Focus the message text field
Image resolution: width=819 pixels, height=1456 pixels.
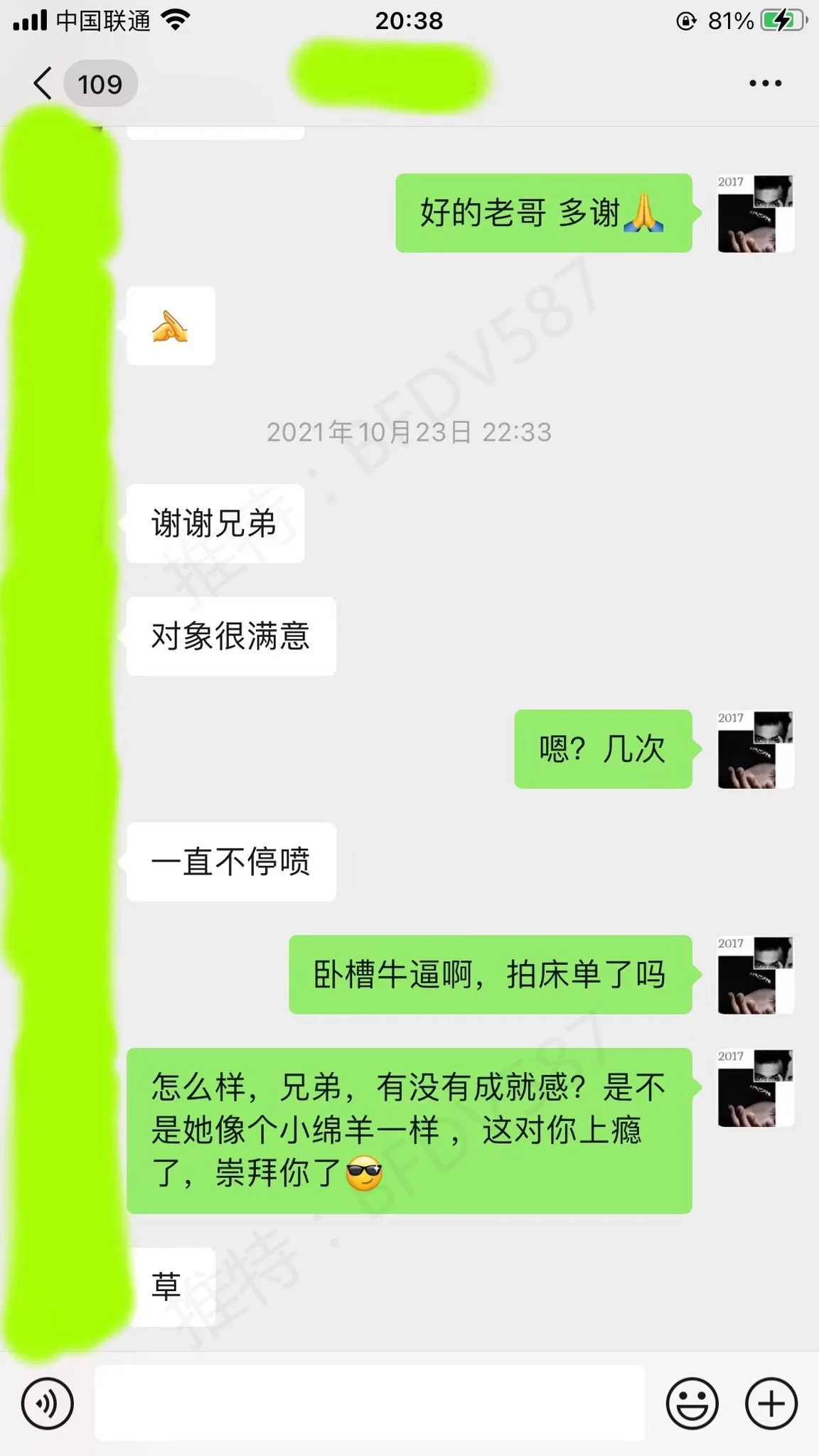point(370,1403)
